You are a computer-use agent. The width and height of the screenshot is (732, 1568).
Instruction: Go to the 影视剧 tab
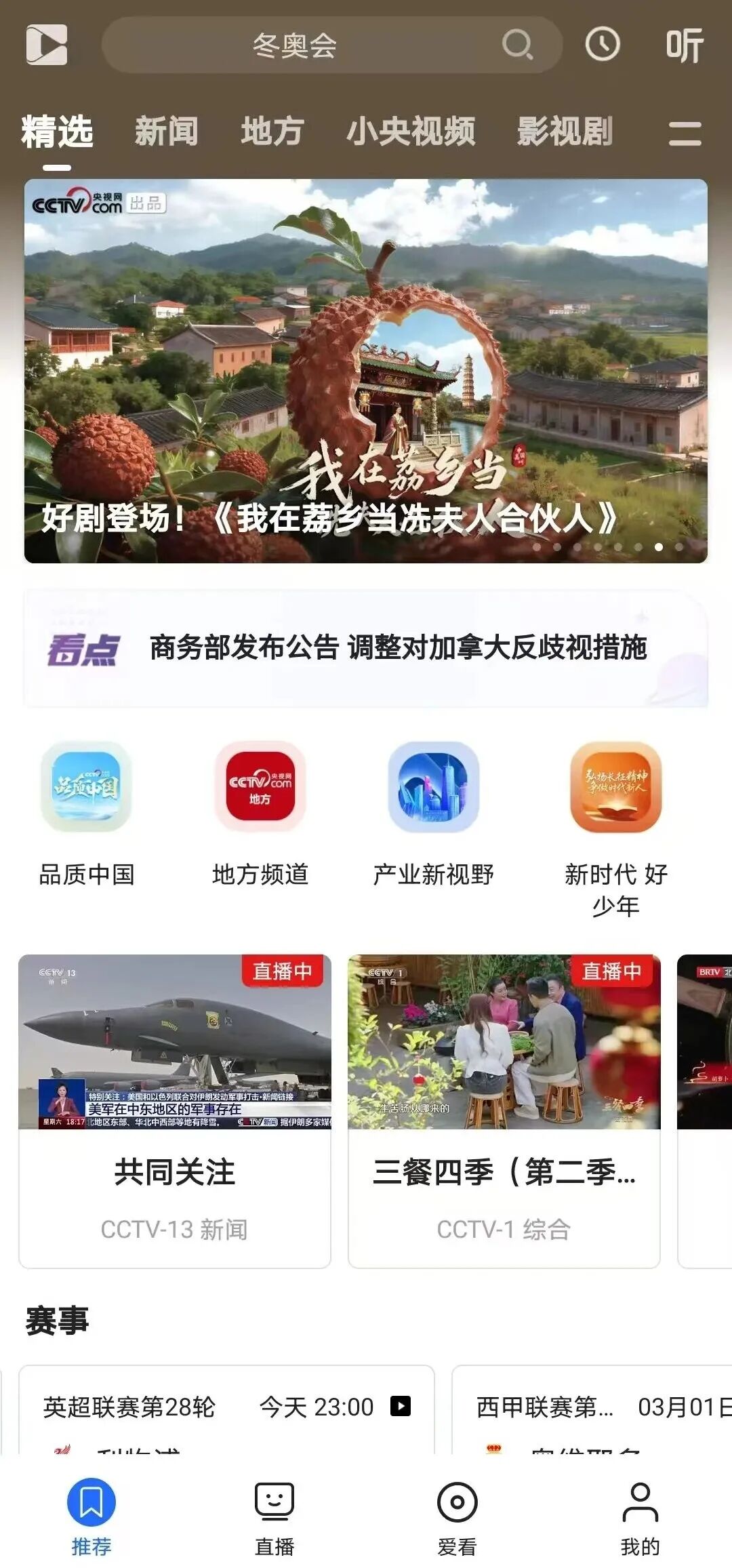[565, 131]
